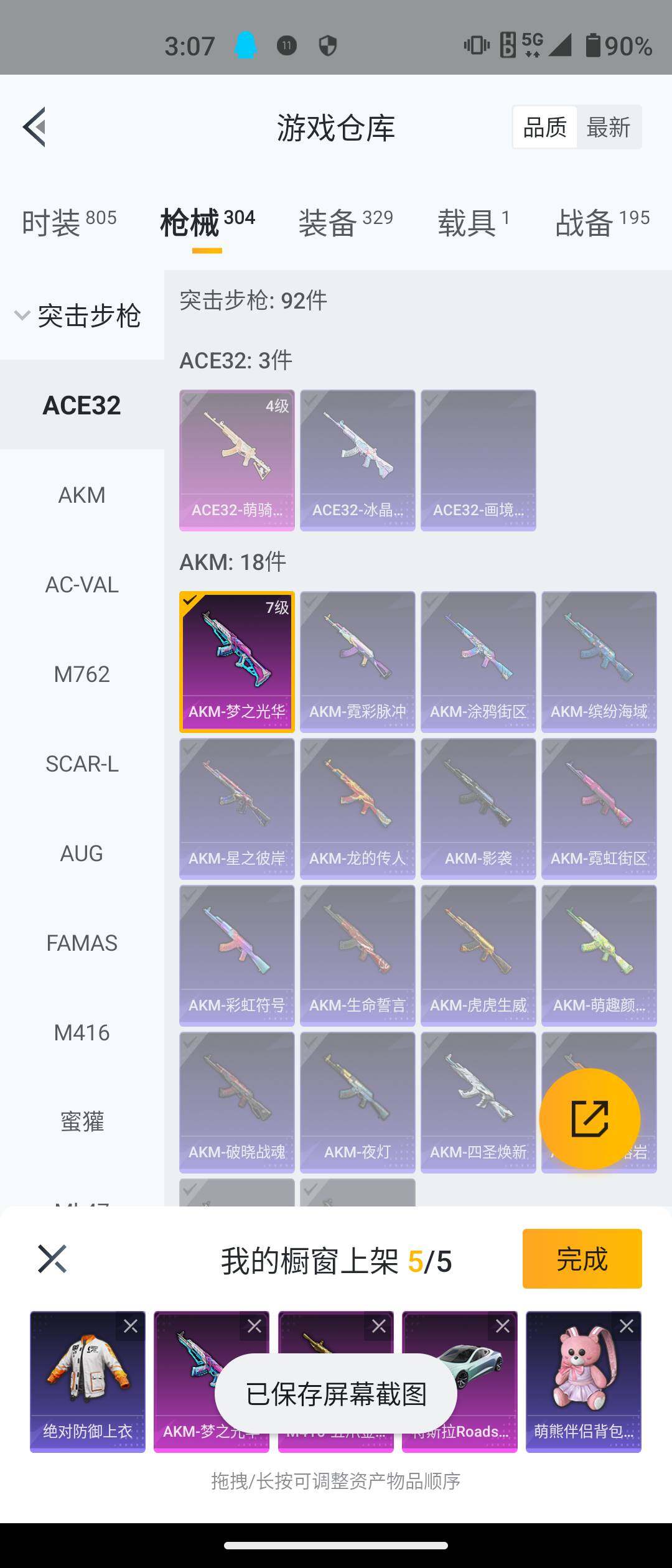Viewport: 672px width, 1568px height.
Task: Select SCAR-L in the side list
Action: pos(82,764)
